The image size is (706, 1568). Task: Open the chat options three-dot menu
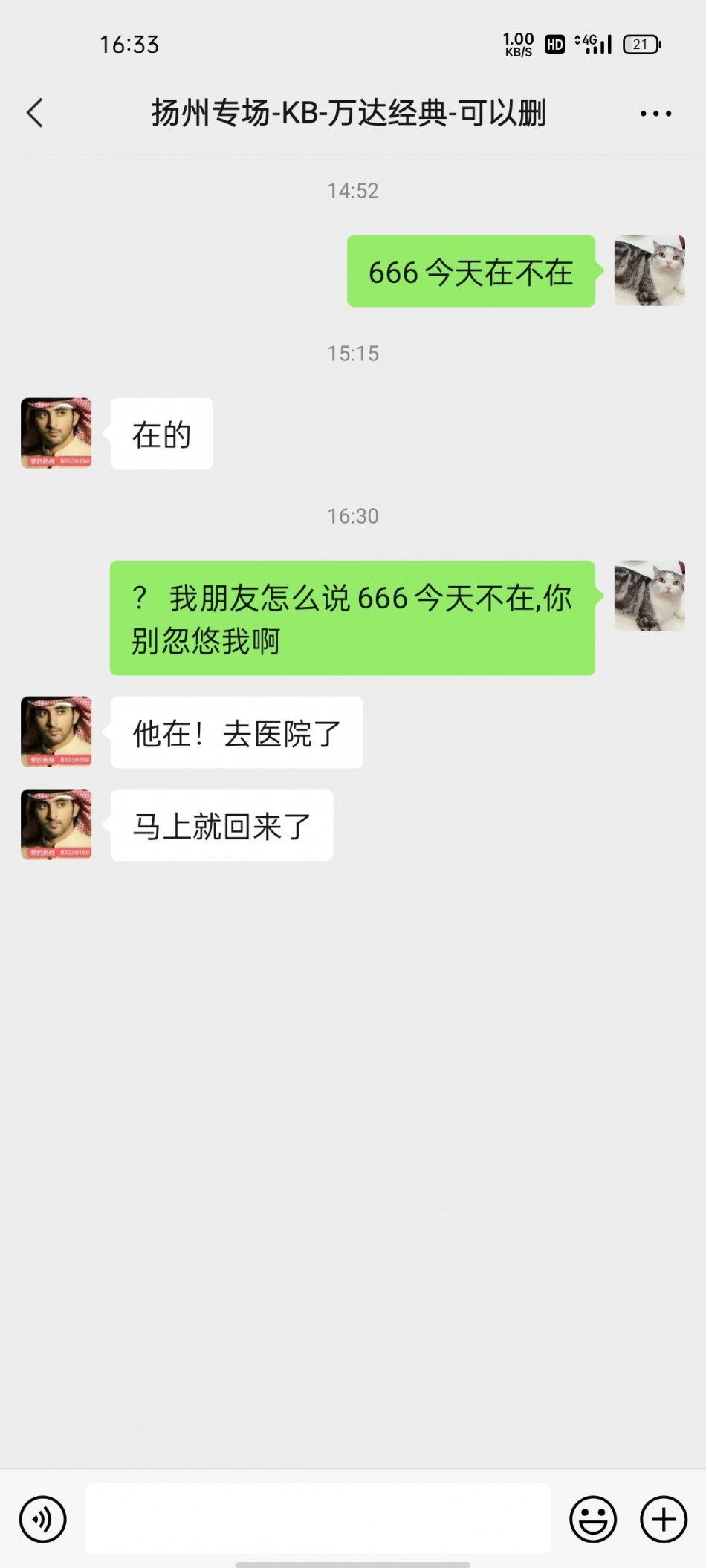tap(655, 114)
